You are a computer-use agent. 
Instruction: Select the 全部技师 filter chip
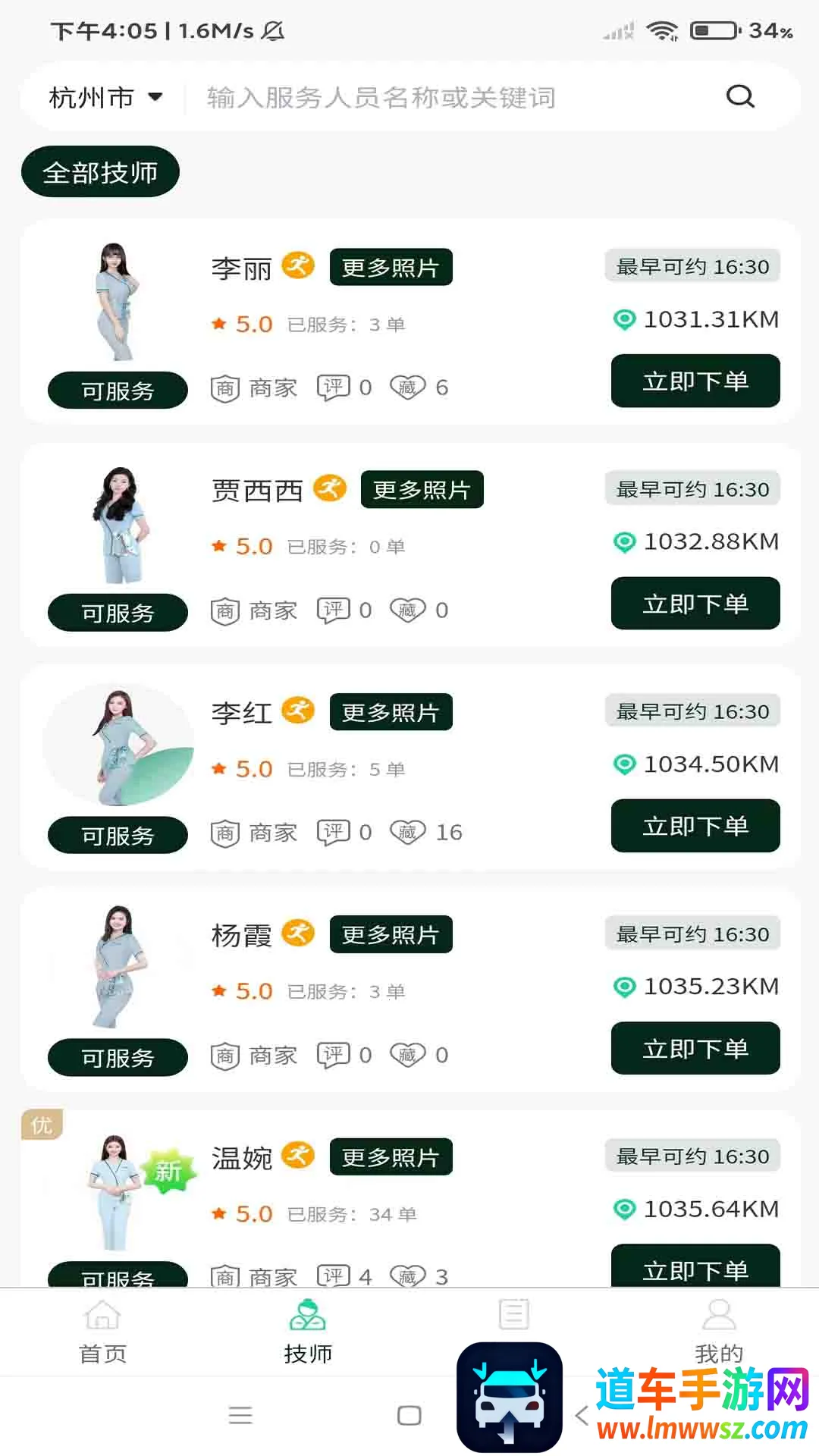[x=100, y=172]
